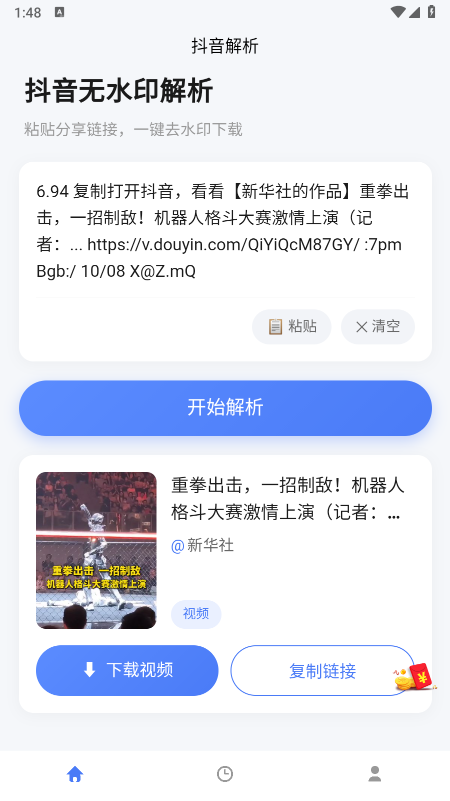Download the video via 下载视频
Screen dimensions: 450x801
[127, 670]
